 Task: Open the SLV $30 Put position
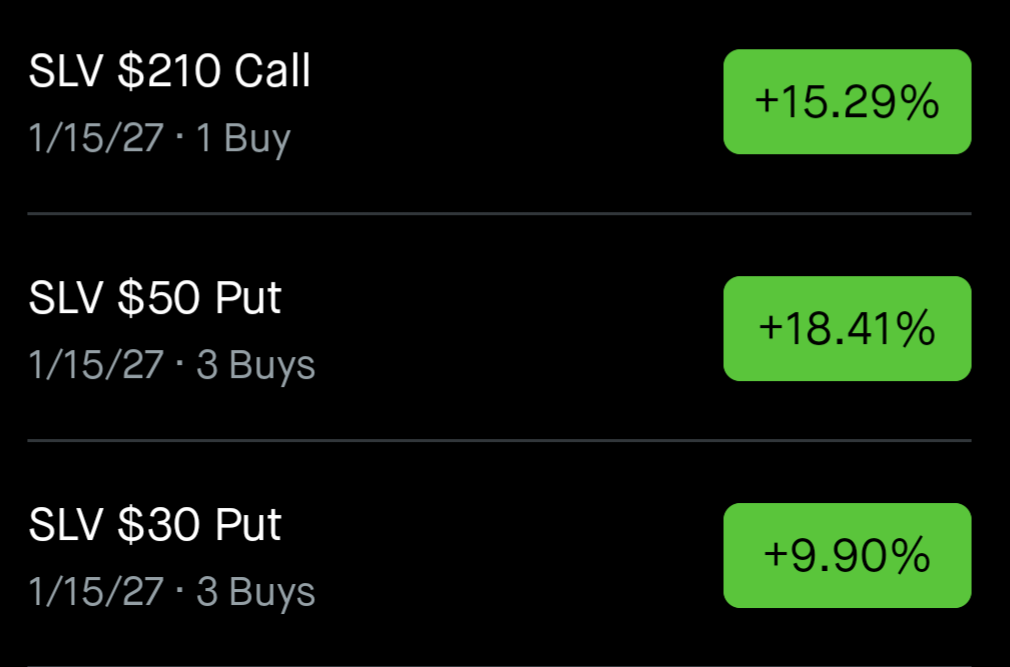pyautogui.click(x=156, y=525)
